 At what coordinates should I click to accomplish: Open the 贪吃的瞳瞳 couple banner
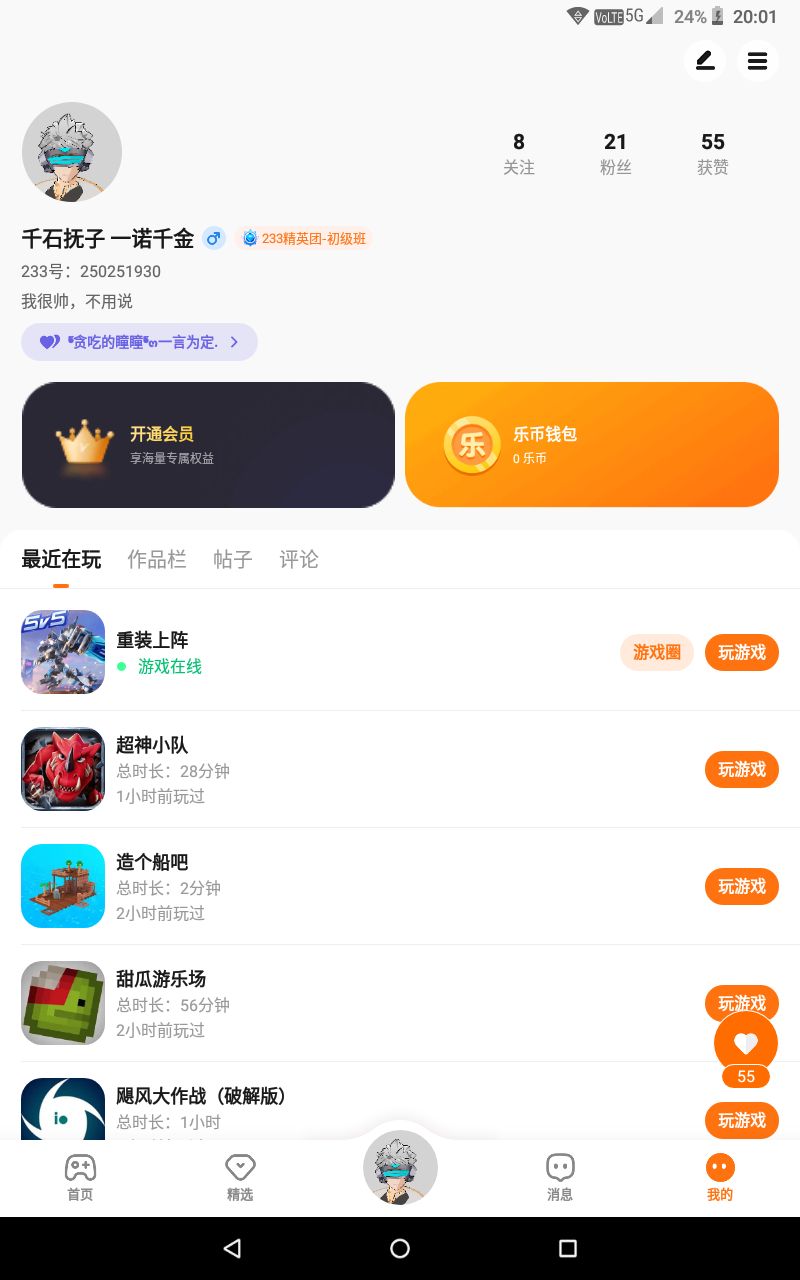139,342
